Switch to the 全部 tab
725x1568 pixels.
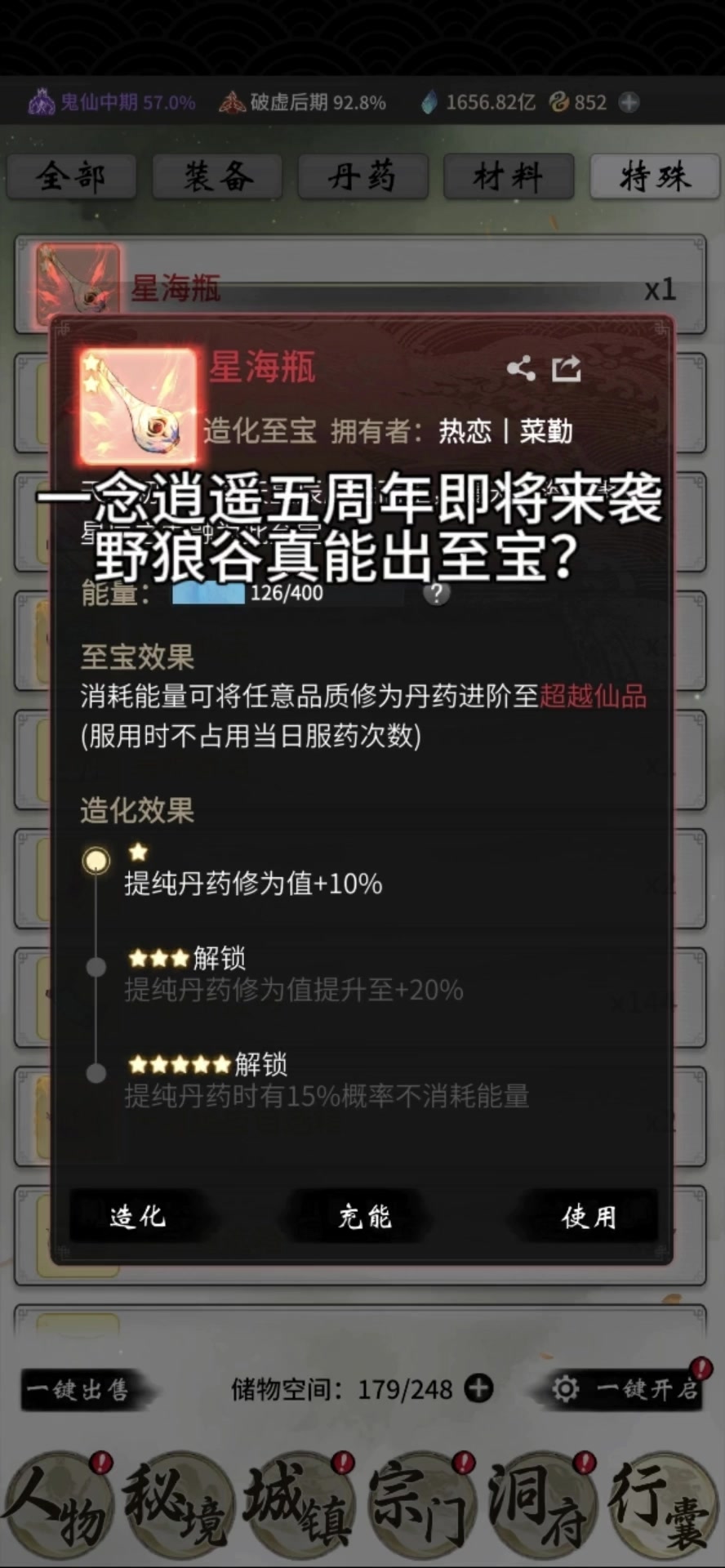(71, 176)
